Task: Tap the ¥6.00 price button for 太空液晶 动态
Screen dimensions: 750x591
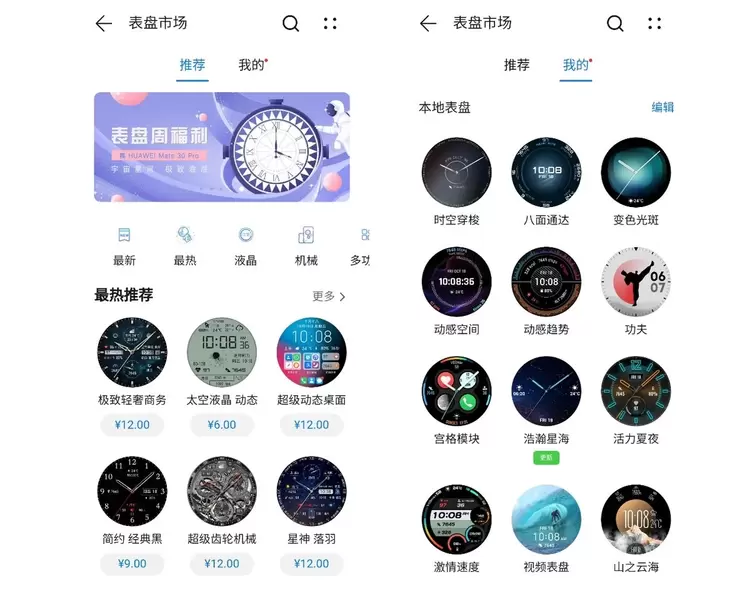Action: pos(222,425)
